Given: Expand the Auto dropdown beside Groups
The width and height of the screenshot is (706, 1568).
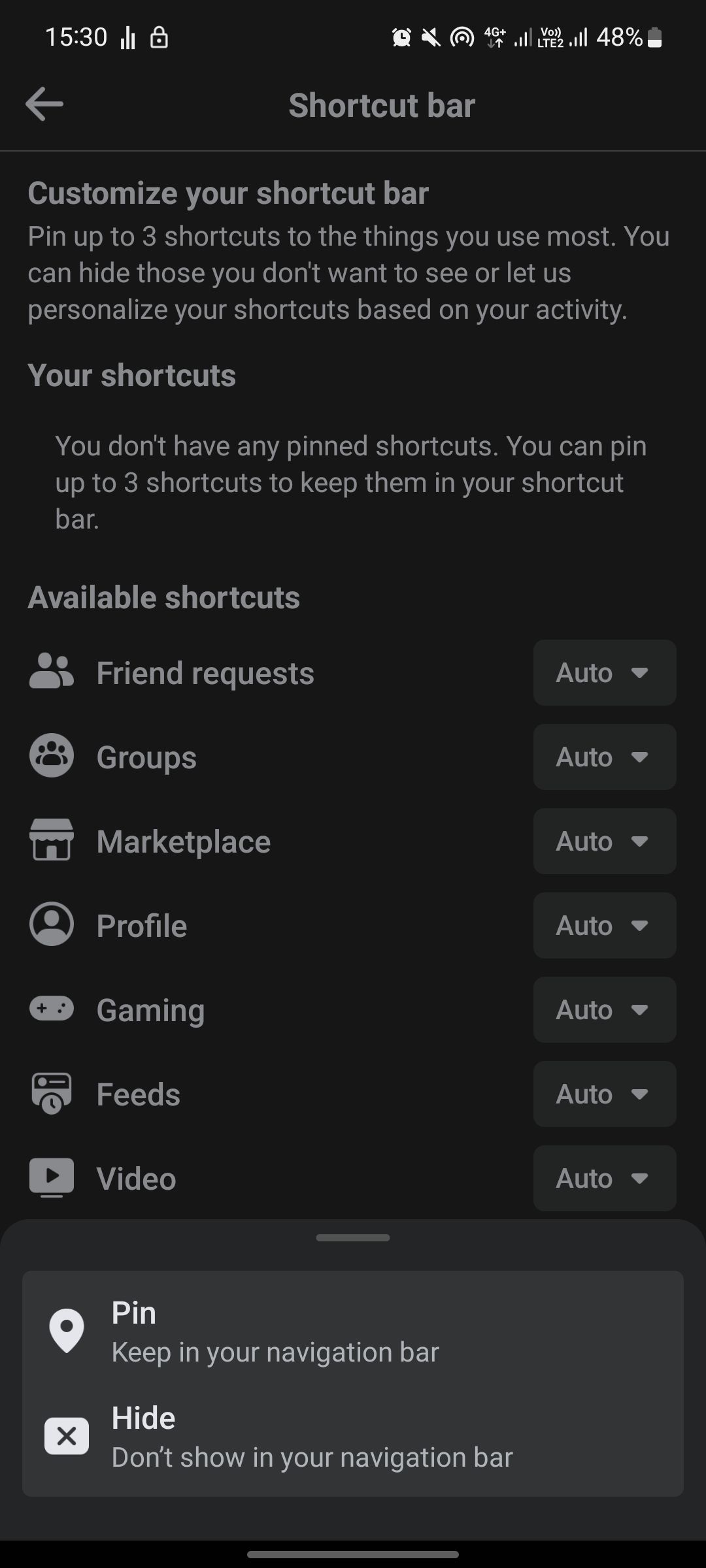Looking at the screenshot, I should [x=604, y=757].
